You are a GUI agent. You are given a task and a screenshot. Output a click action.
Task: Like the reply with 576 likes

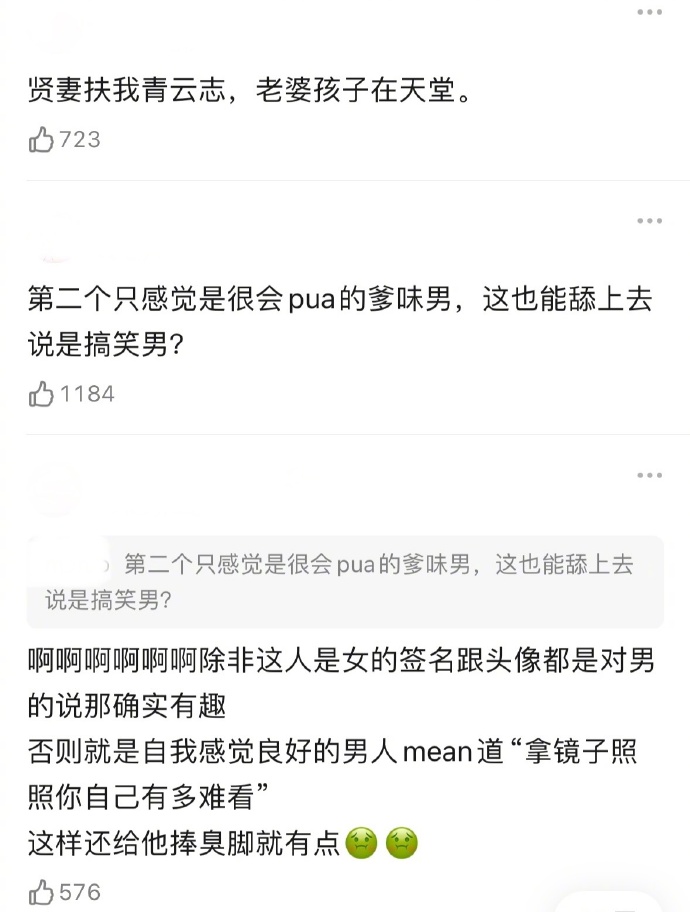point(41,891)
